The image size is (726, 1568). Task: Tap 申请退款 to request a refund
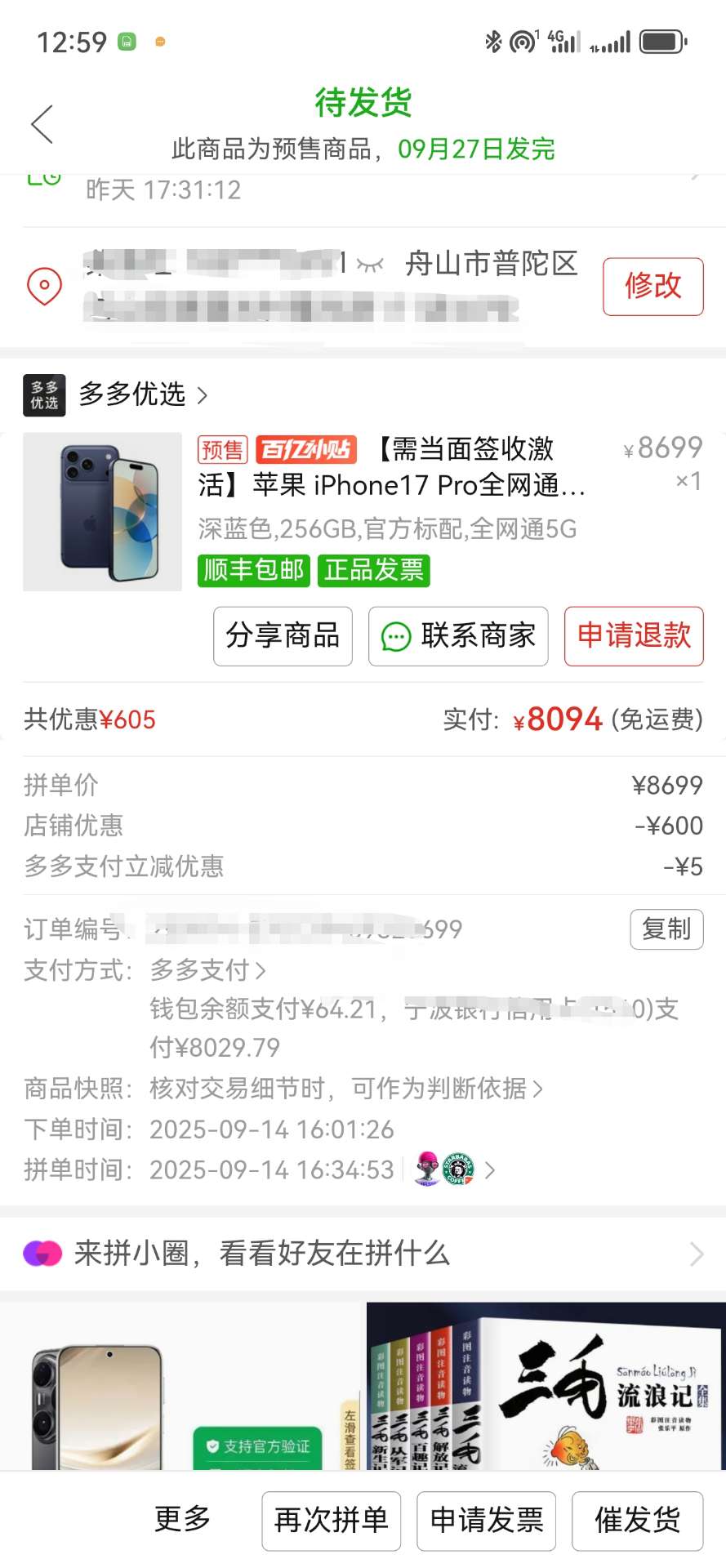pyautogui.click(x=634, y=635)
